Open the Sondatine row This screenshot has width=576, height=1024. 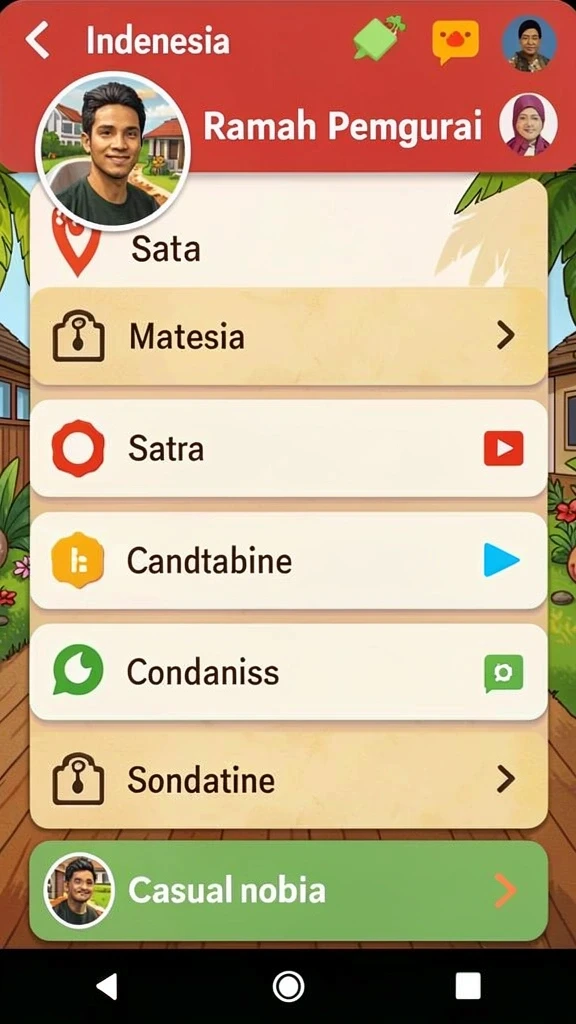click(x=288, y=780)
